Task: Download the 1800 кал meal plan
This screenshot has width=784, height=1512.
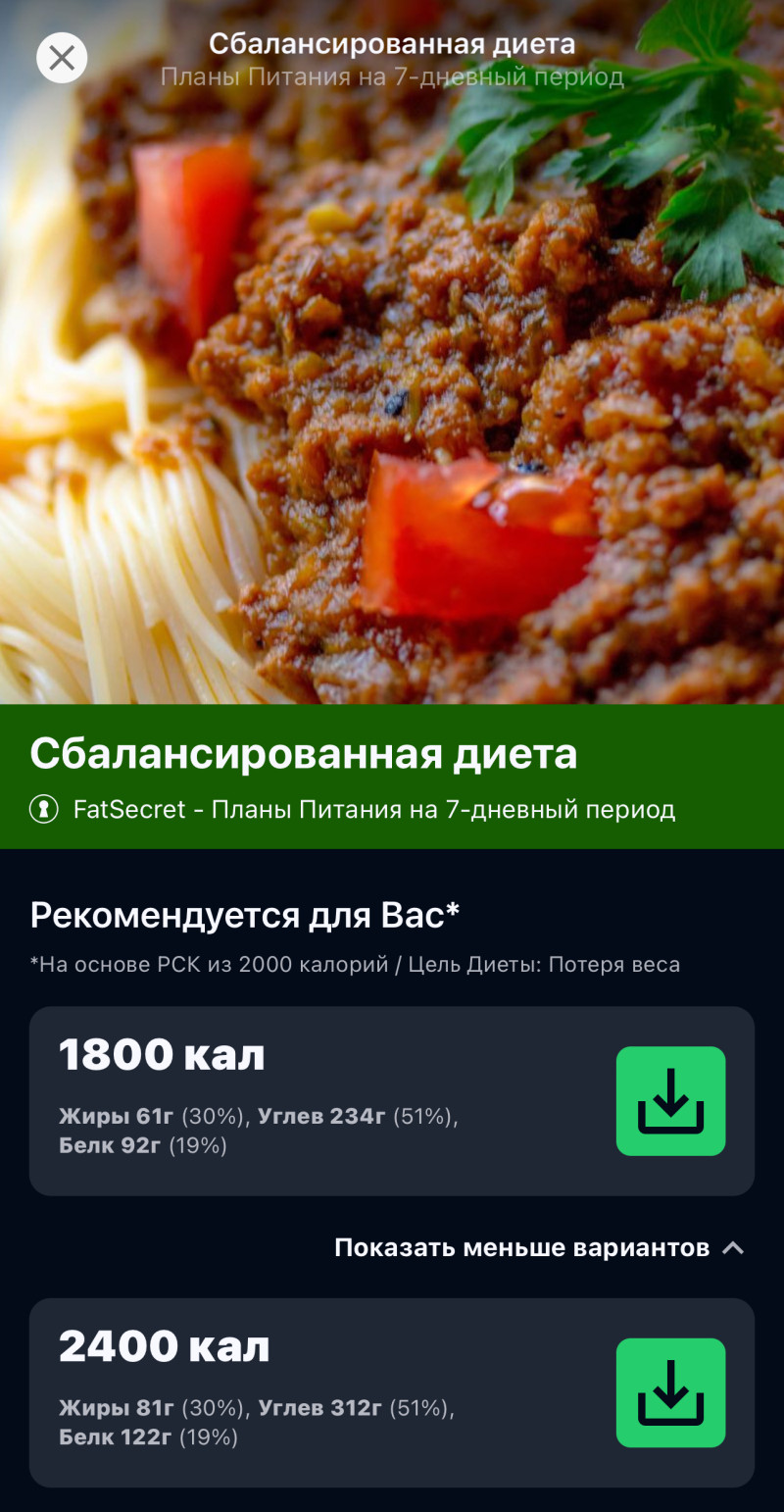Action: point(670,1100)
